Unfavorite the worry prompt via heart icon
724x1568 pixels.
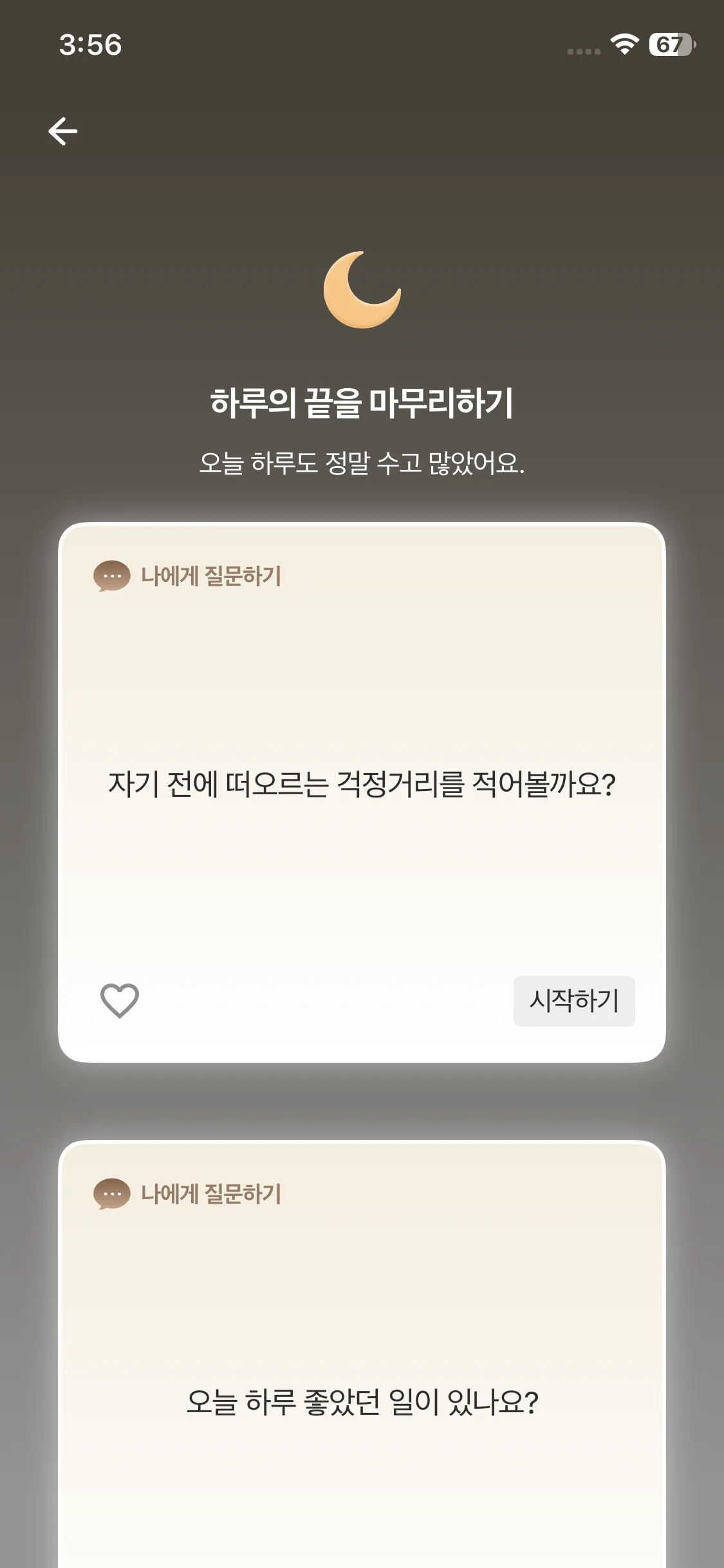119,1000
